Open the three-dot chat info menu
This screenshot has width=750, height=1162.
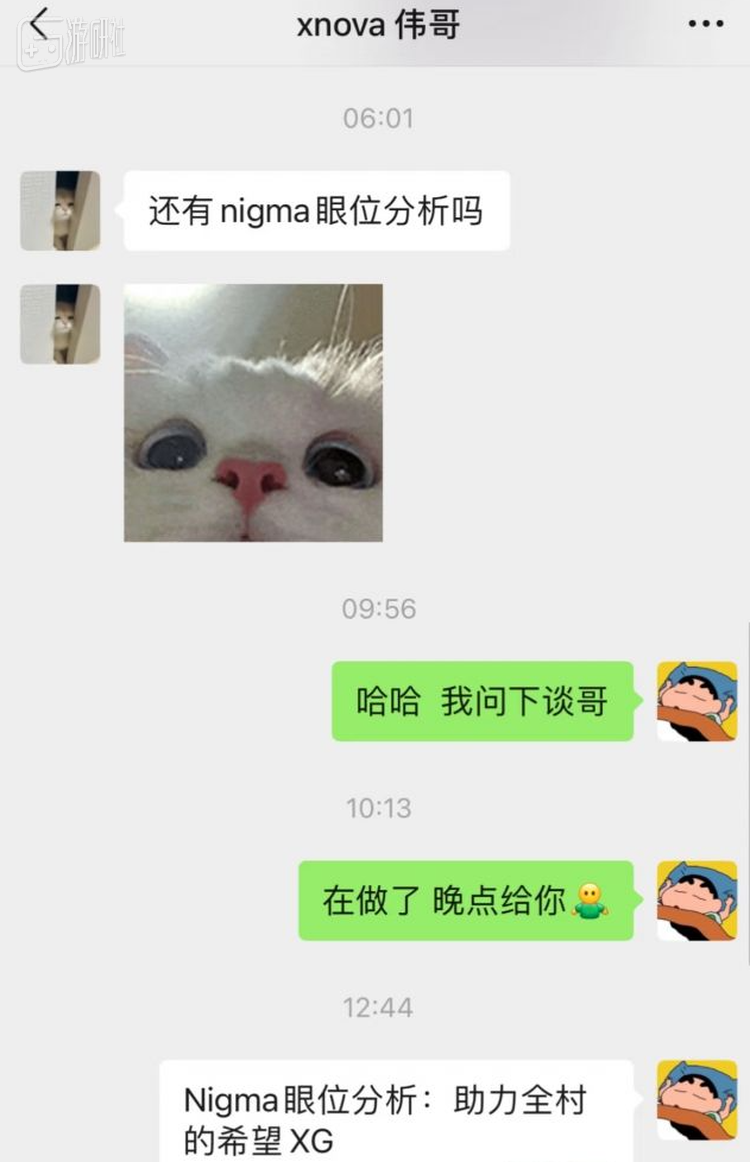tap(705, 25)
